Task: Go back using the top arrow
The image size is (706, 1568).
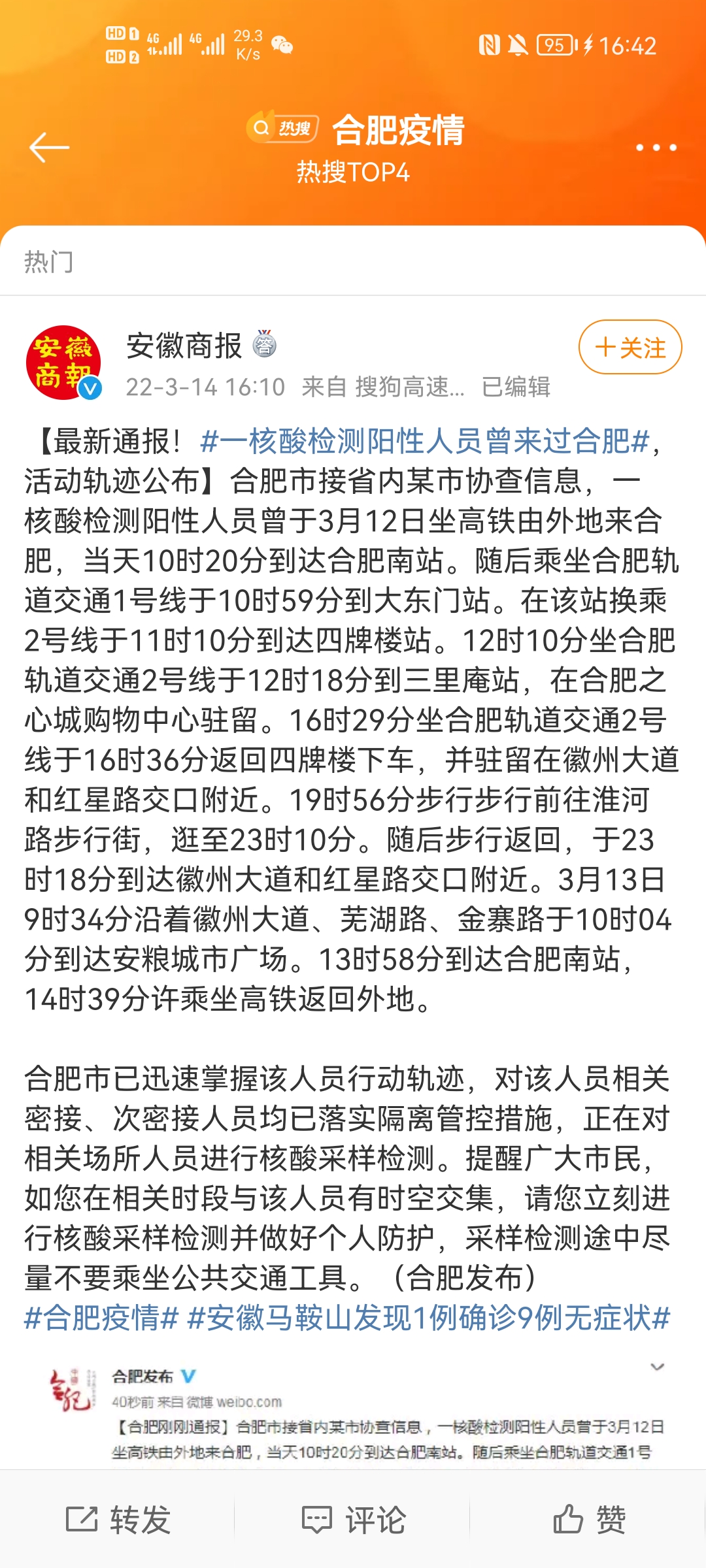Action: [49, 148]
